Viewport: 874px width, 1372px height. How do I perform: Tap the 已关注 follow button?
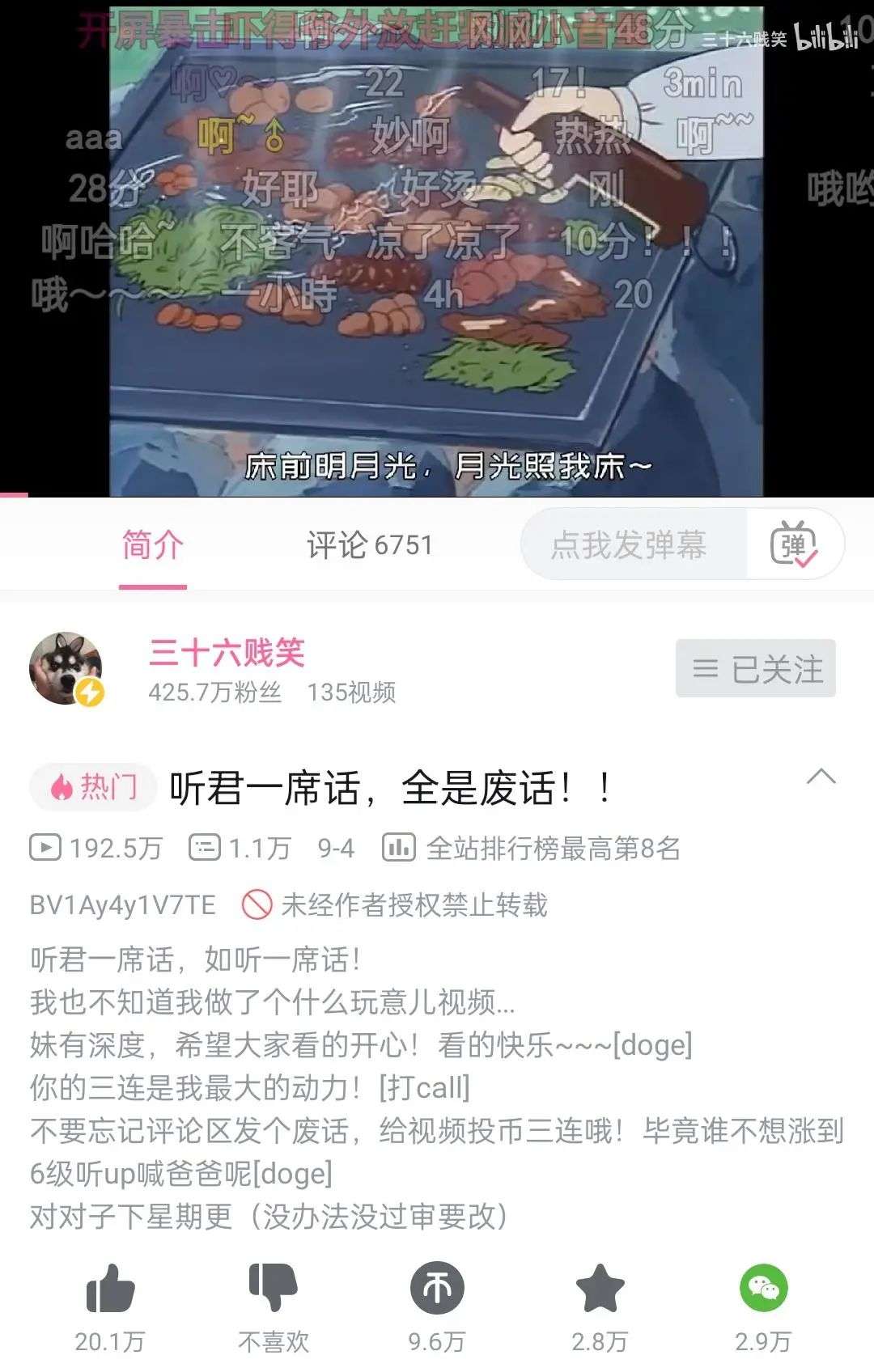coord(755,669)
